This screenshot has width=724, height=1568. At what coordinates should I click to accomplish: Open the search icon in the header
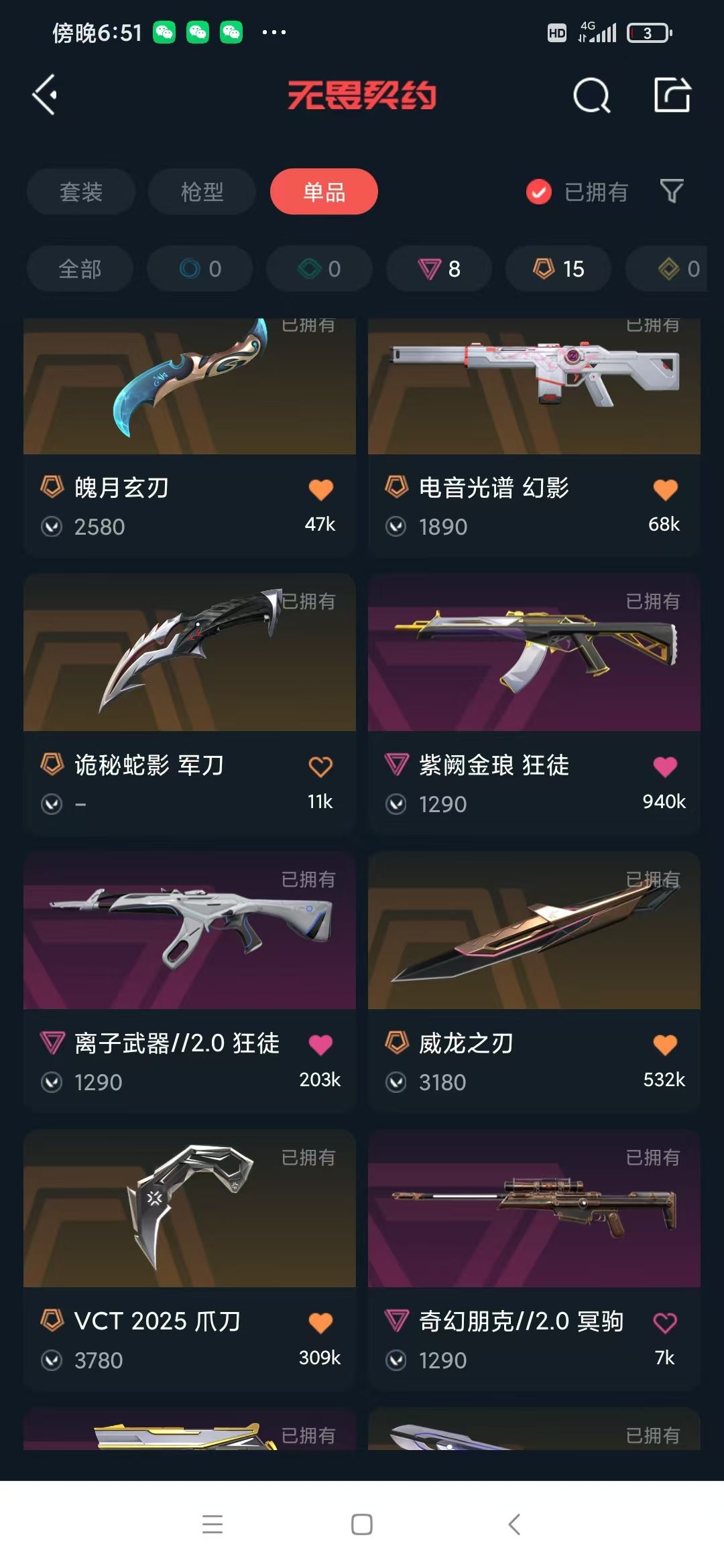point(592,94)
